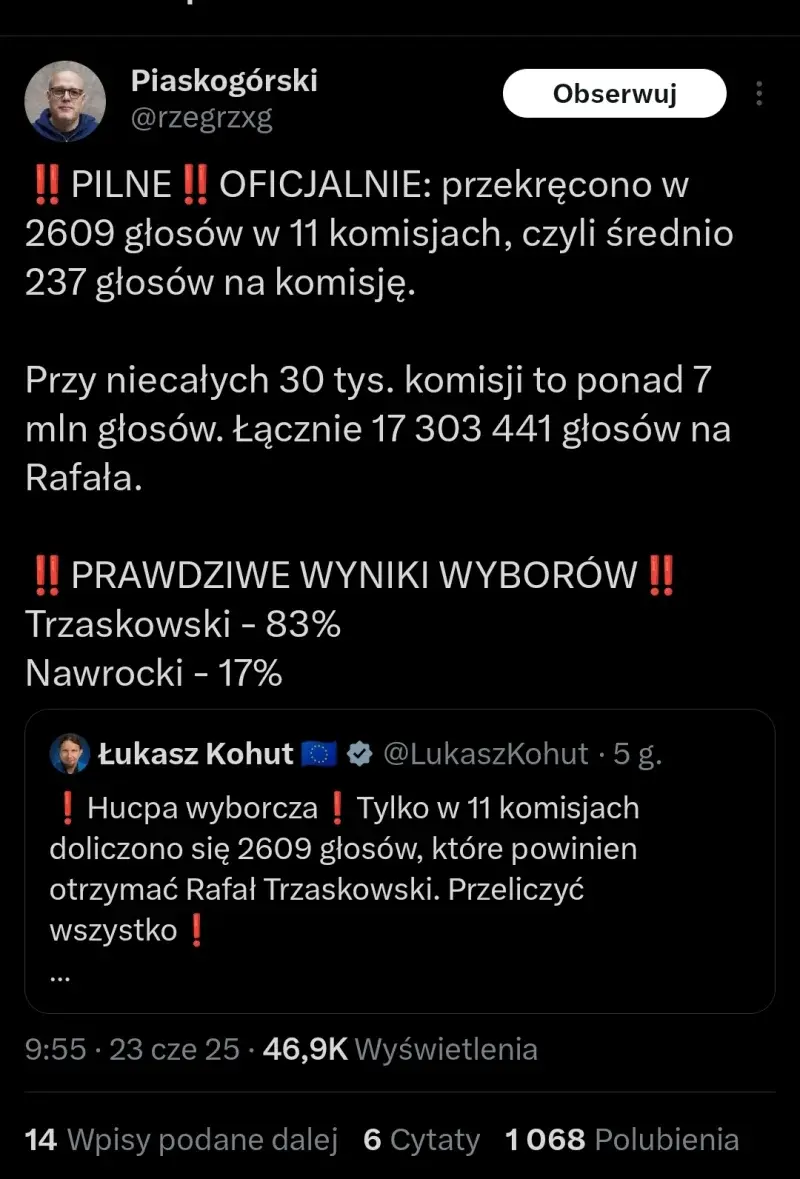Click the EU flag emoji in Kohut's name
800x1179 pixels.
coord(321,754)
